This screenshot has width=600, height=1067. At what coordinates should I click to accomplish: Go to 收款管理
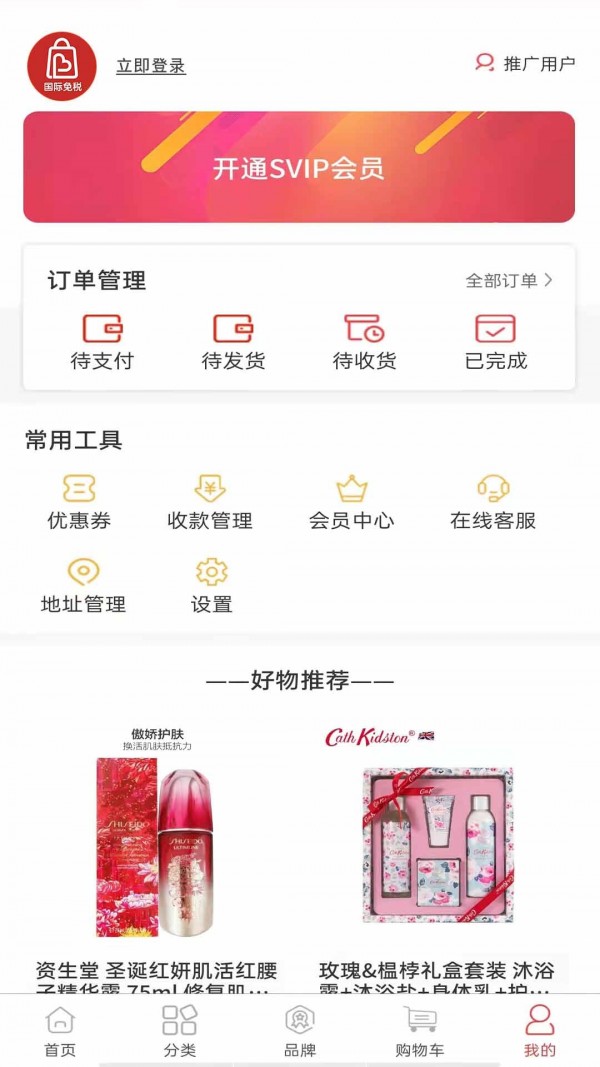(210, 503)
